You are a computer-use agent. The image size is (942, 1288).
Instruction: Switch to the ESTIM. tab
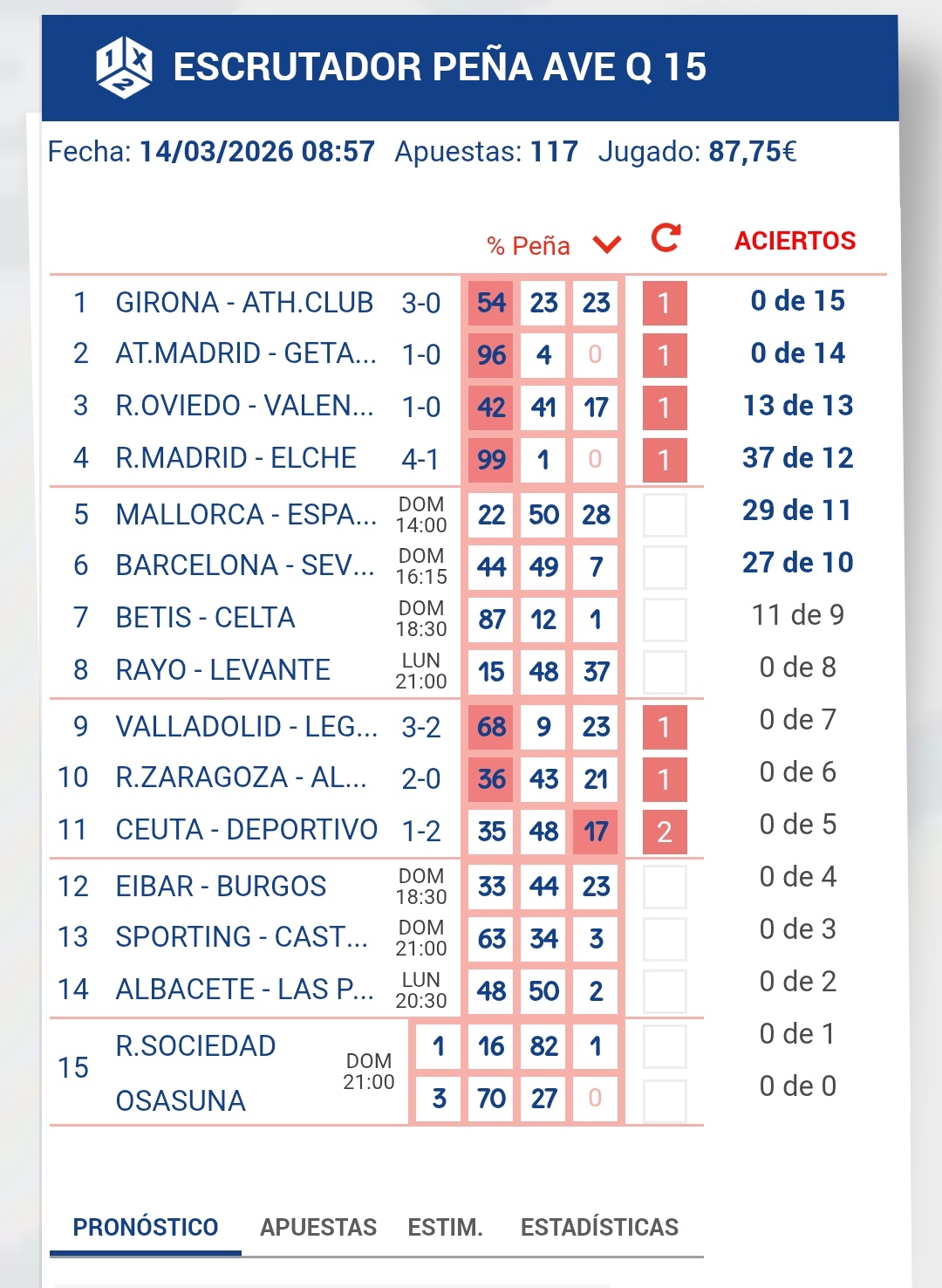(445, 1227)
